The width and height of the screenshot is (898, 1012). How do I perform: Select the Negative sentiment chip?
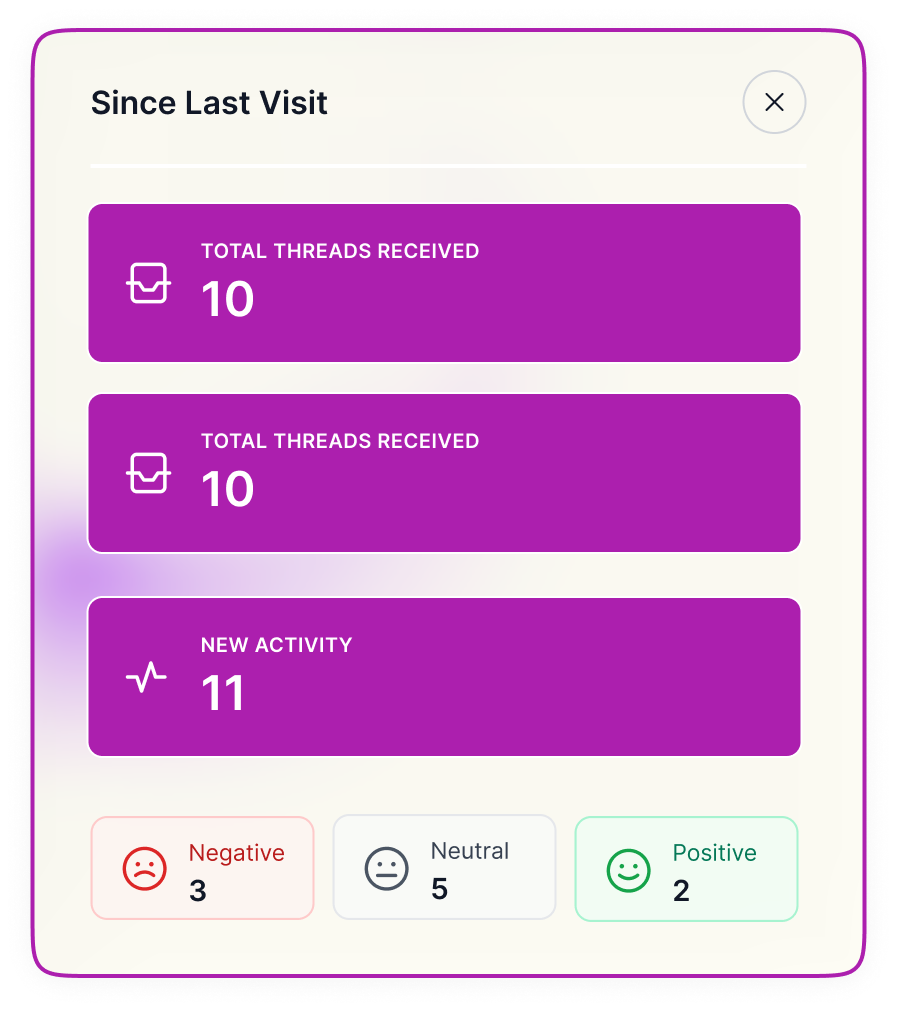(202, 868)
